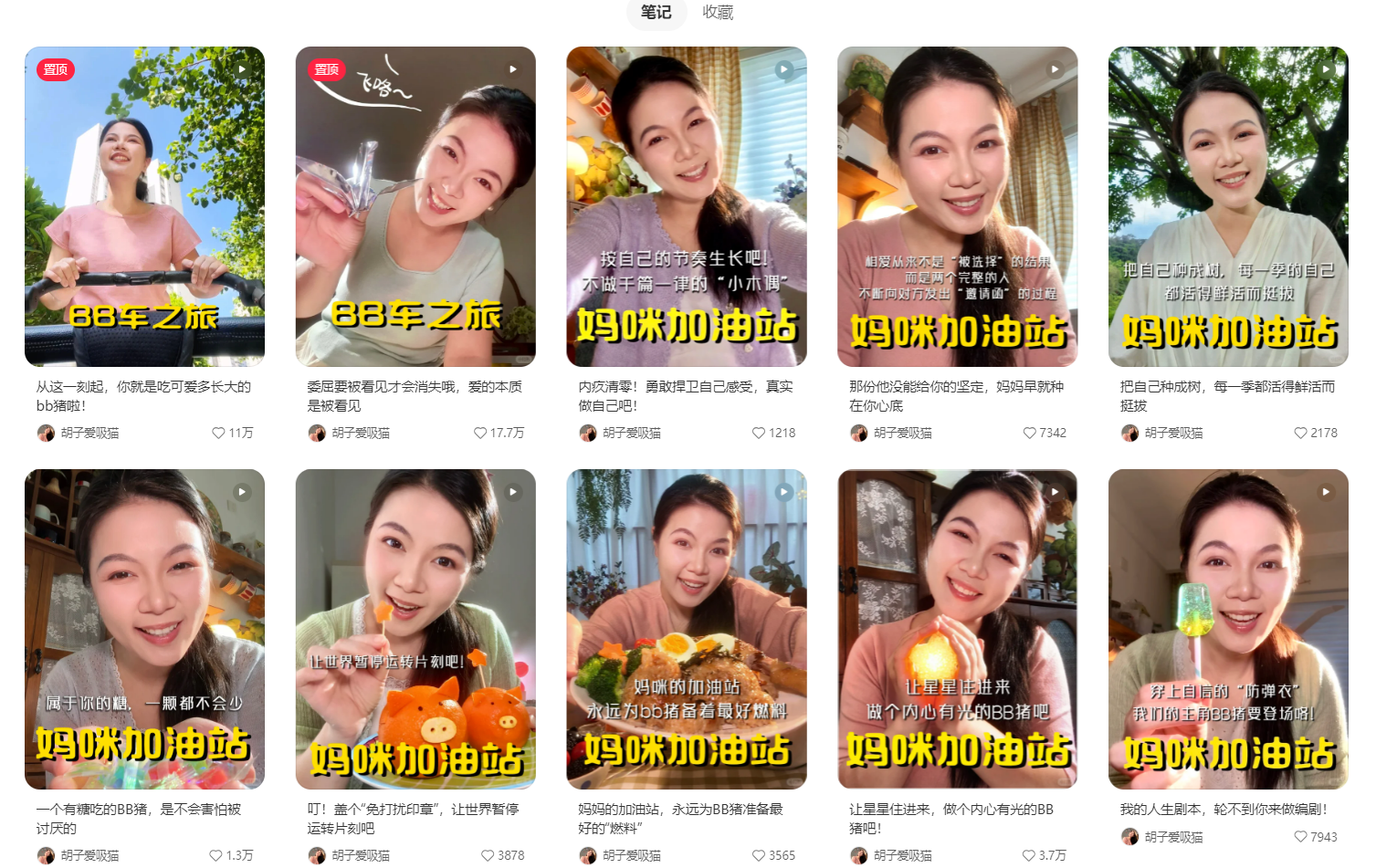Like the note with 7342 likes
Screen dimensions: 1397x868
[x=1029, y=433]
